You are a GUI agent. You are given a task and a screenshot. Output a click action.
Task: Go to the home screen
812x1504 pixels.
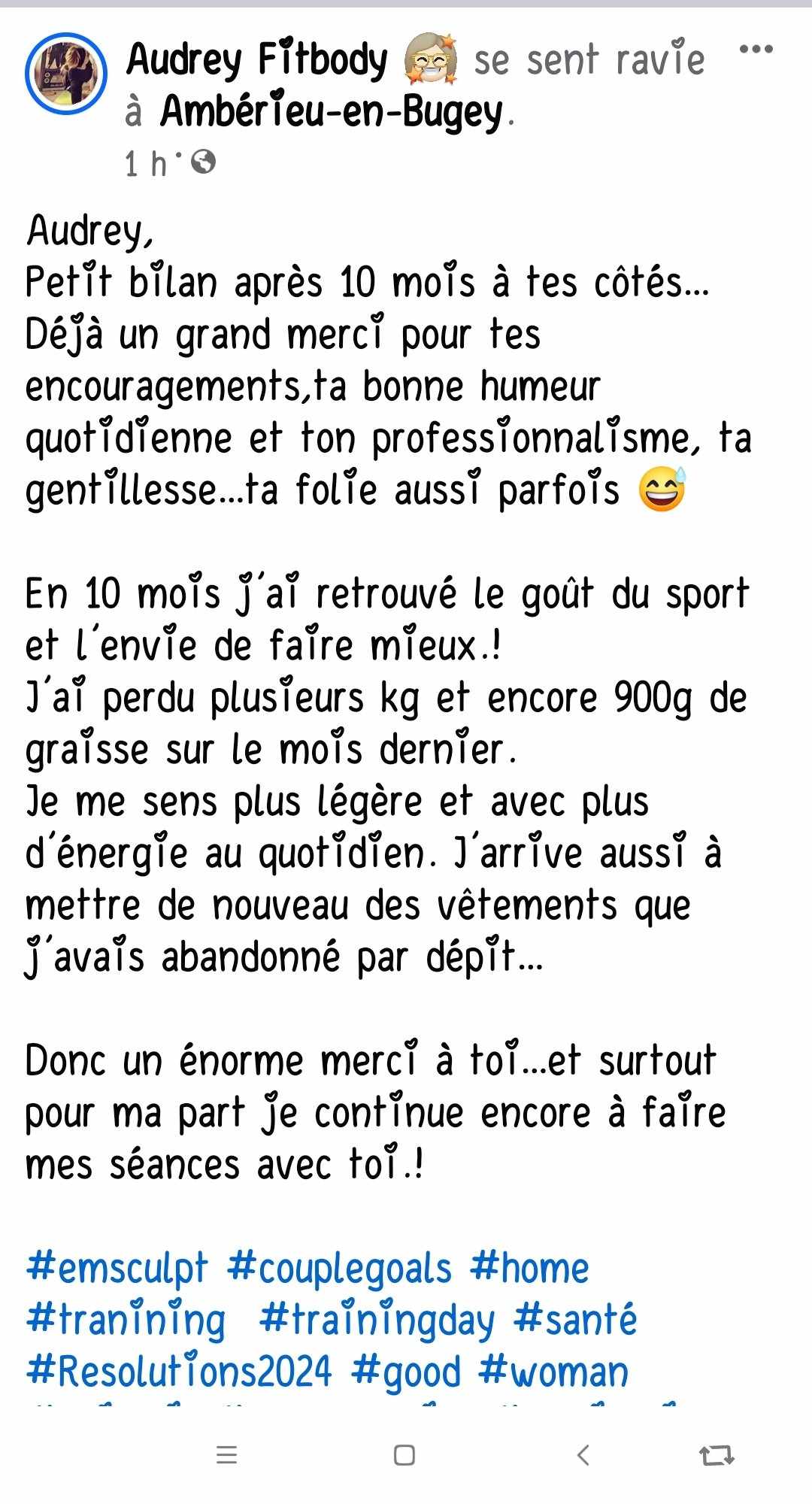pos(404,1455)
